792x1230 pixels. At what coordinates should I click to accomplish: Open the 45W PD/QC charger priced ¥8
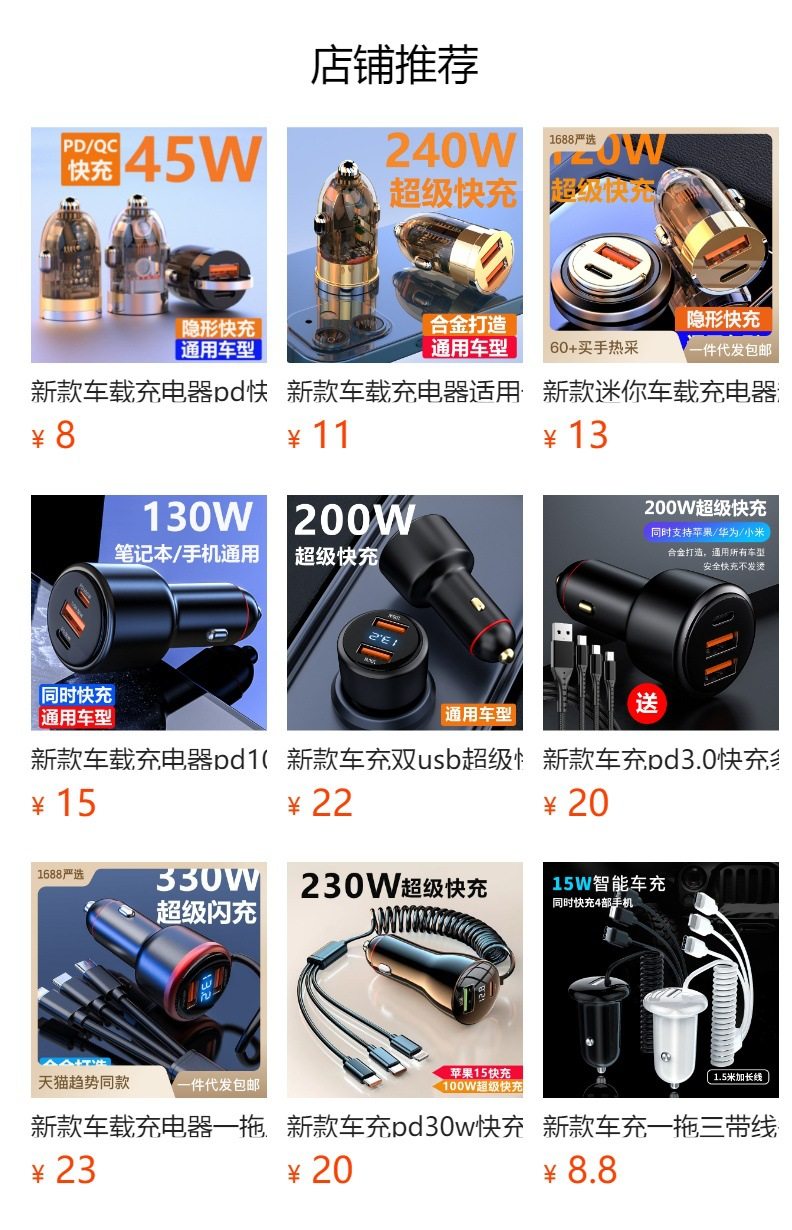[x=149, y=245]
